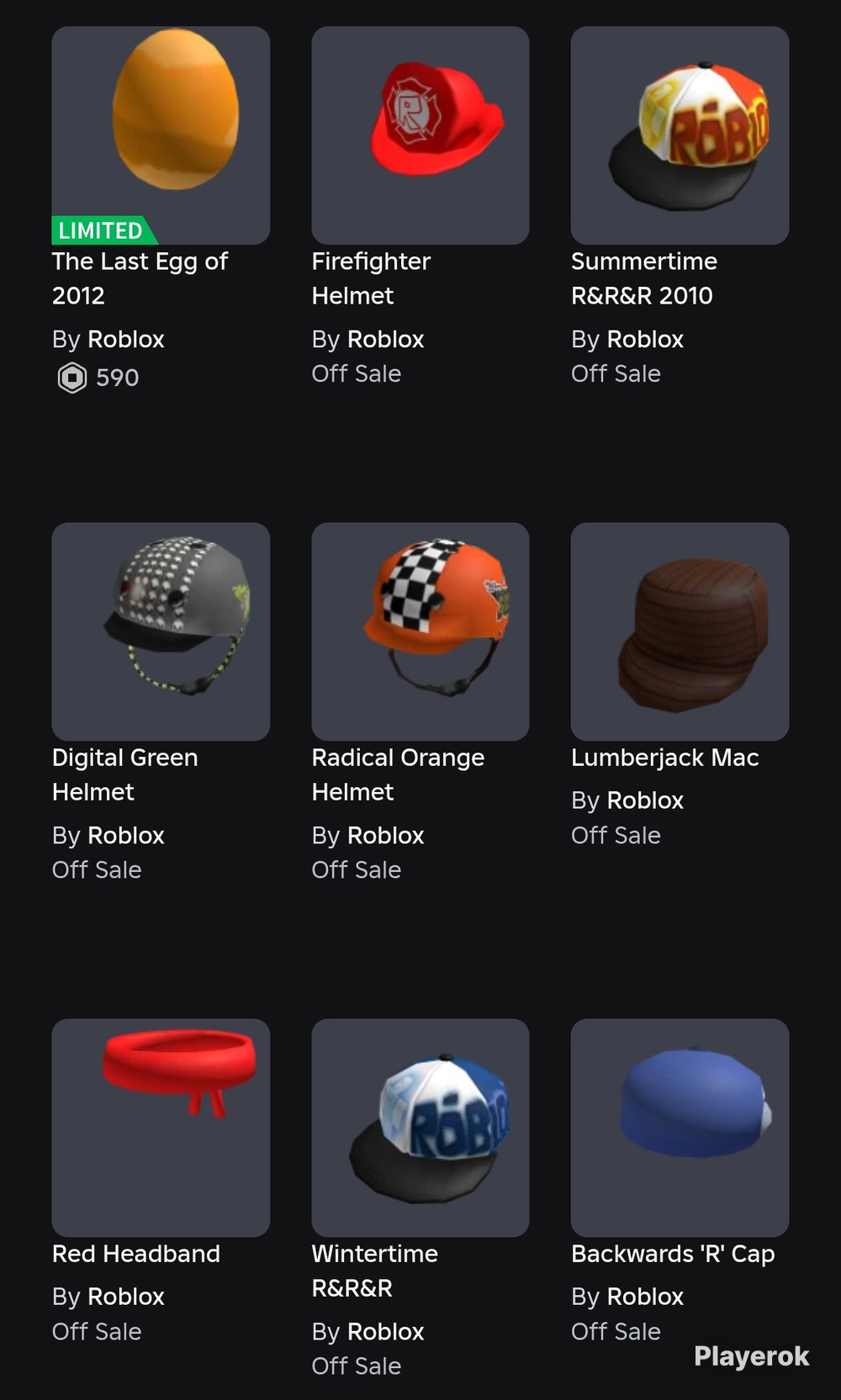Screen dimensions: 841x1400
Task: Open the Red Headband item
Action: (x=161, y=1128)
